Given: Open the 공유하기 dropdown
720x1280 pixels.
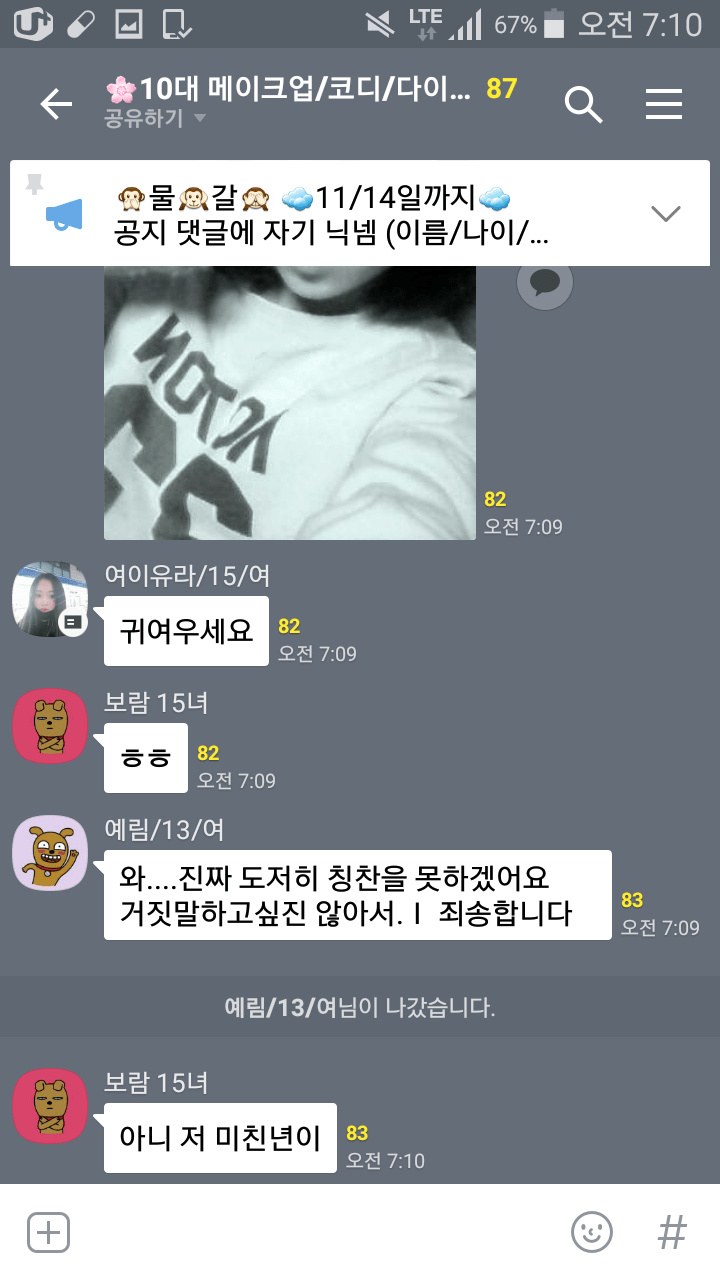Looking at the screenshot, I should click(x=155, y=119).
